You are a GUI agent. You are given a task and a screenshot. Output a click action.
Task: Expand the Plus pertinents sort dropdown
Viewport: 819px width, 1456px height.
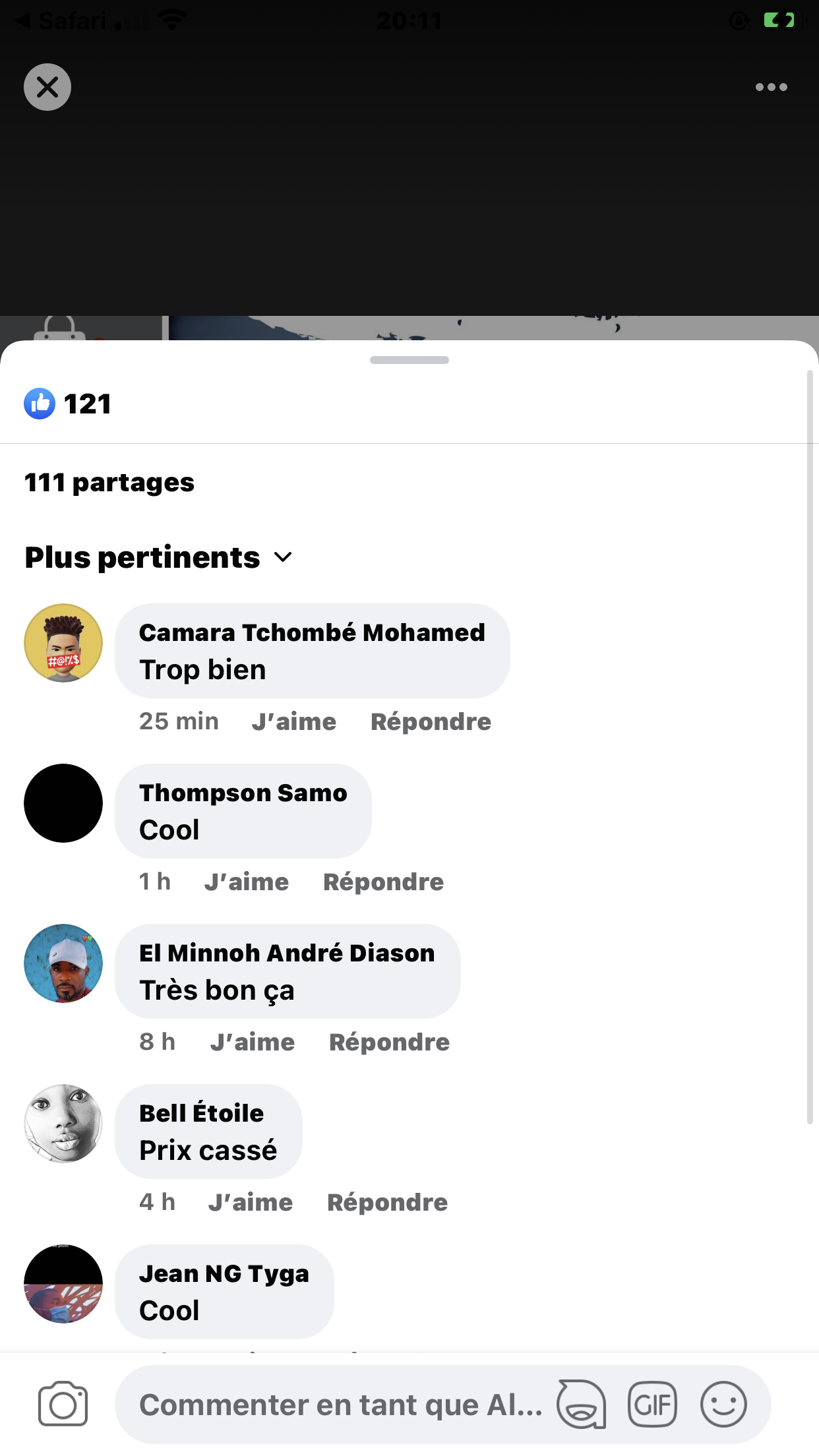click(158, 558)
